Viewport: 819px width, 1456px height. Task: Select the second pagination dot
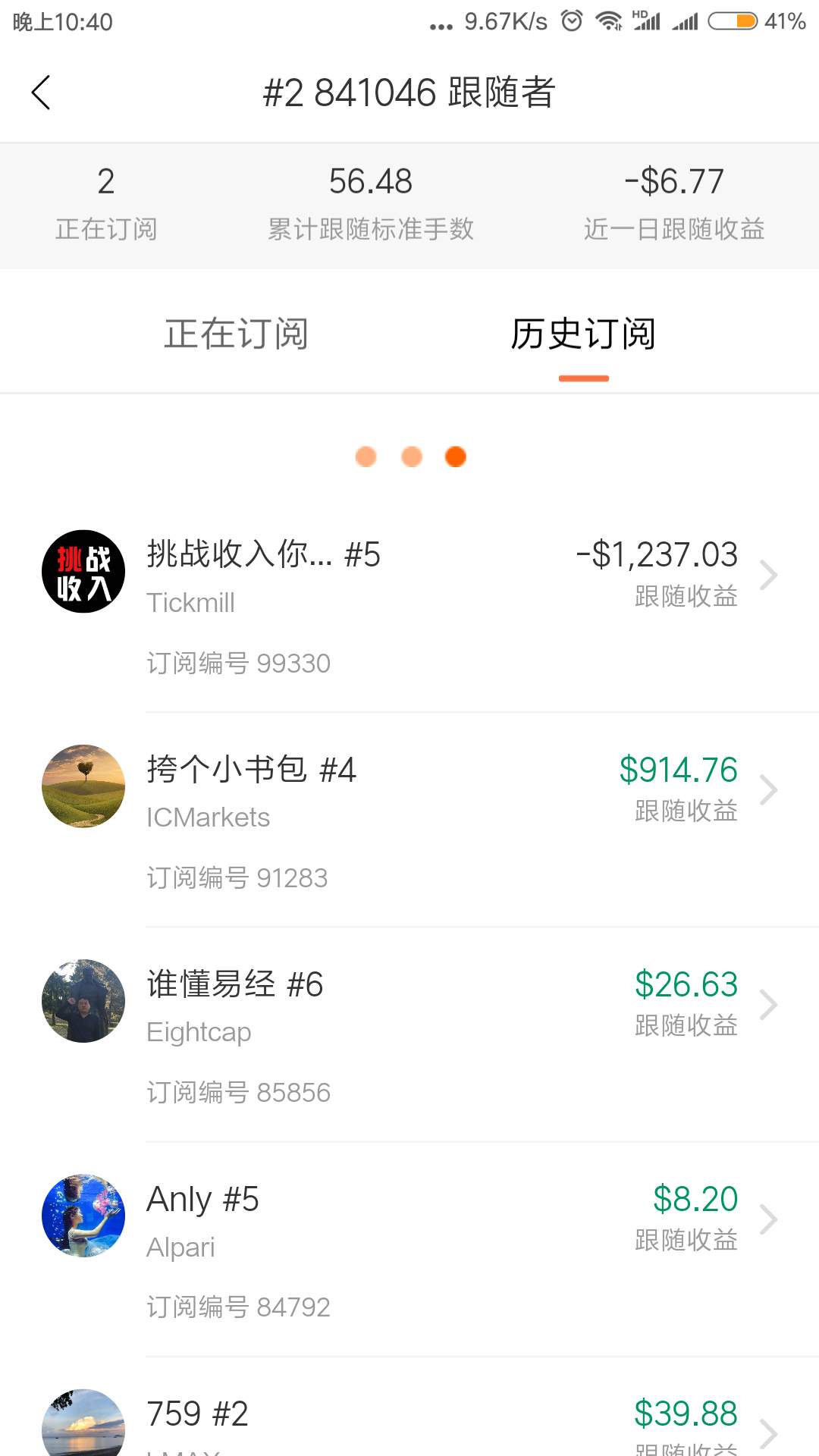point(411,457)
